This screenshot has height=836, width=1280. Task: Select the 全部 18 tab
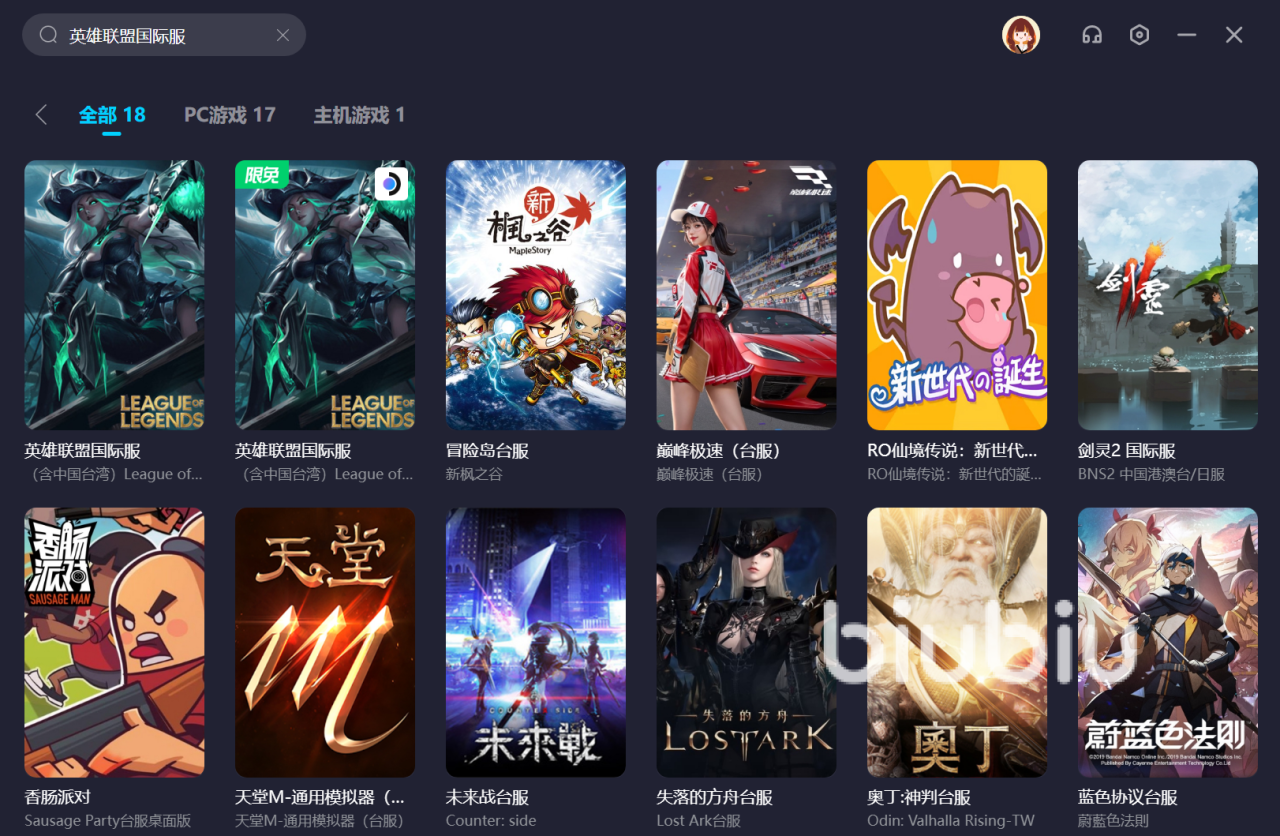pos(112,115)
